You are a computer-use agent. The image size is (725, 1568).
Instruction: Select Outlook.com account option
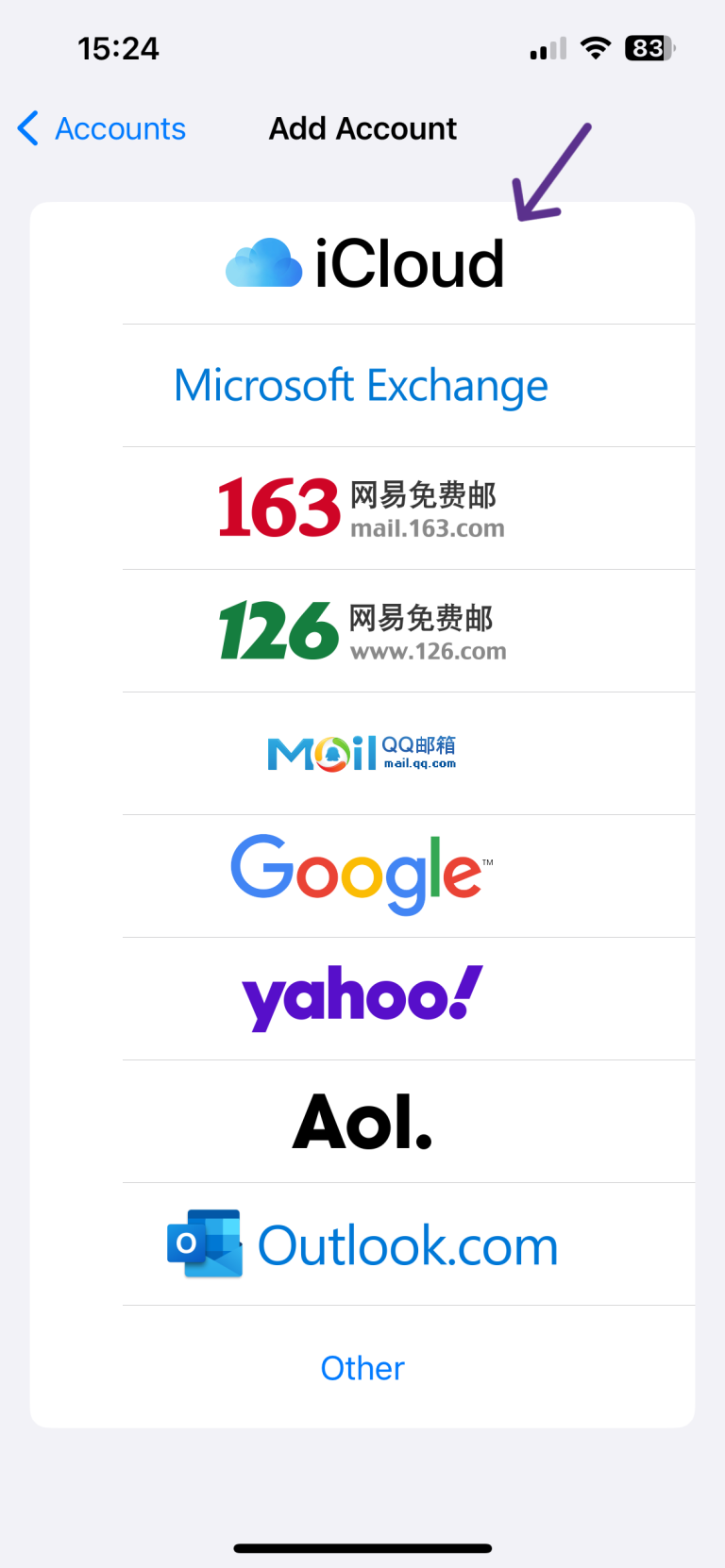point(362,1244)
